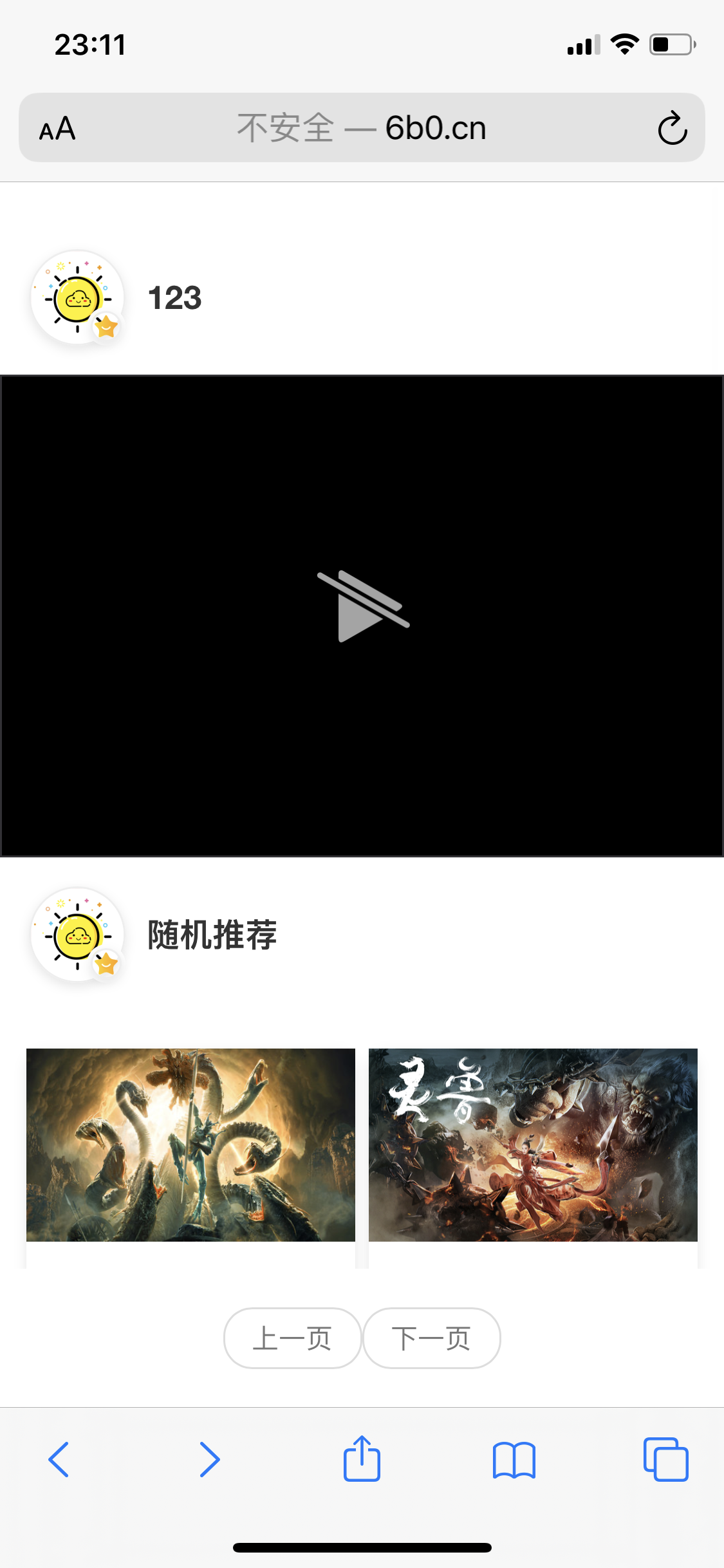Open the AA reader and text size menu
This screenshot has height=1568, width=724.
click(x=57, y=129)
